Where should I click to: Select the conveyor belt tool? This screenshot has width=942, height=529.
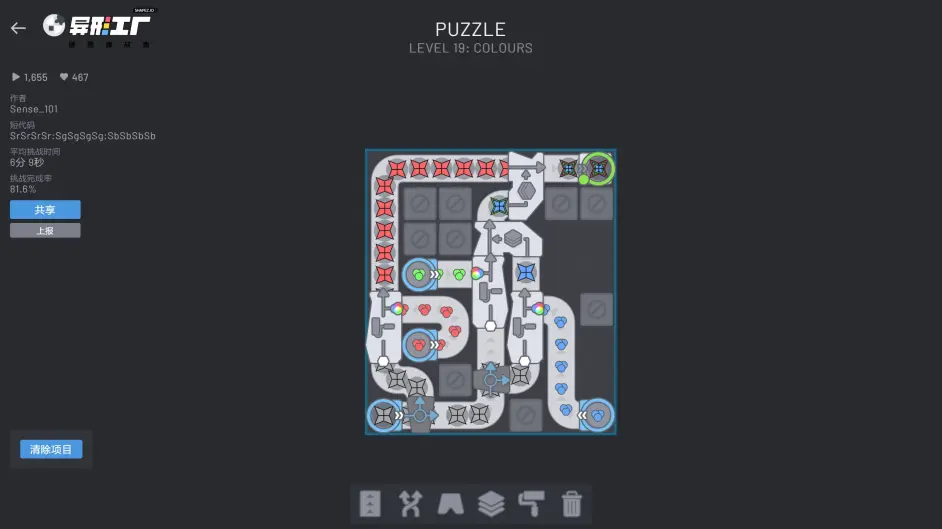370,504
